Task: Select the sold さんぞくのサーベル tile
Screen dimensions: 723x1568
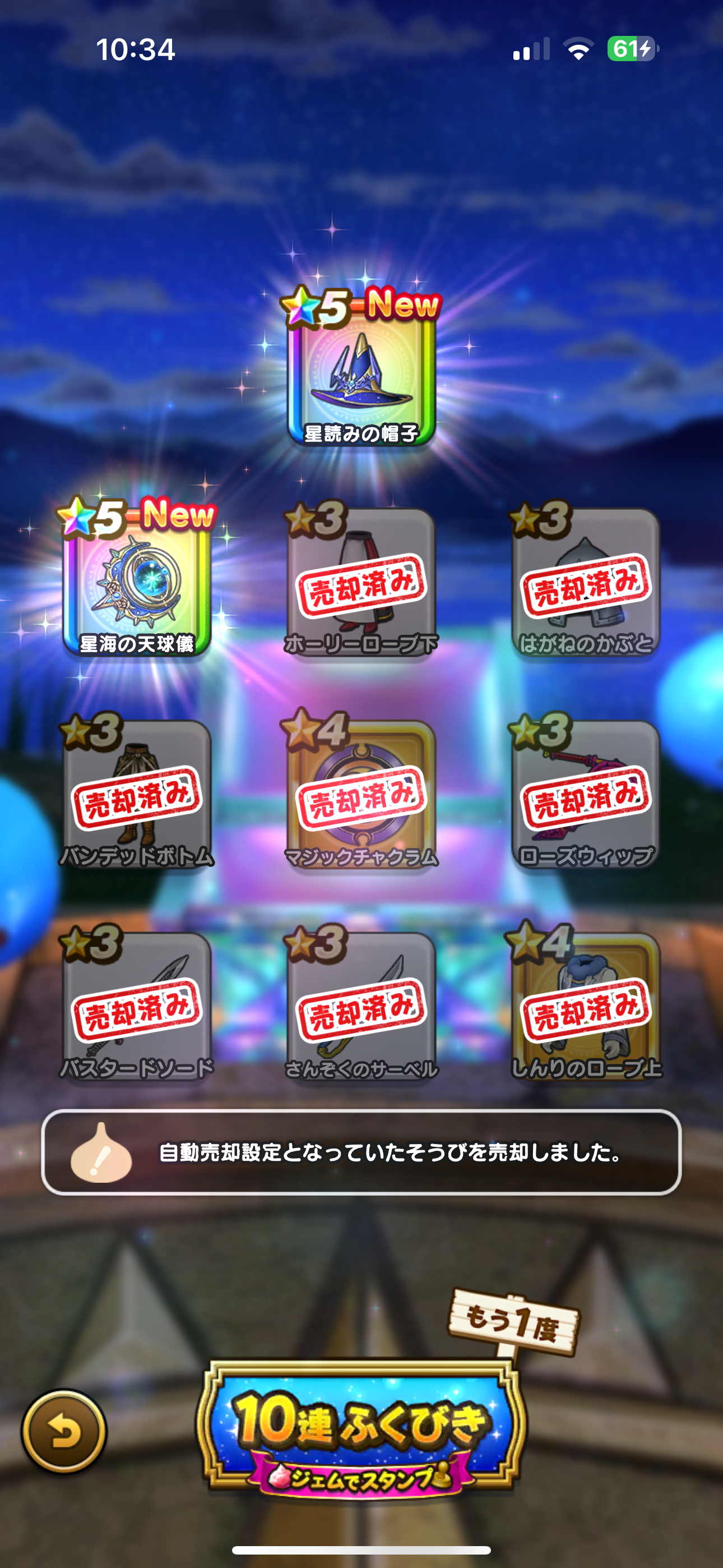Action: [x=361, y=1007]
